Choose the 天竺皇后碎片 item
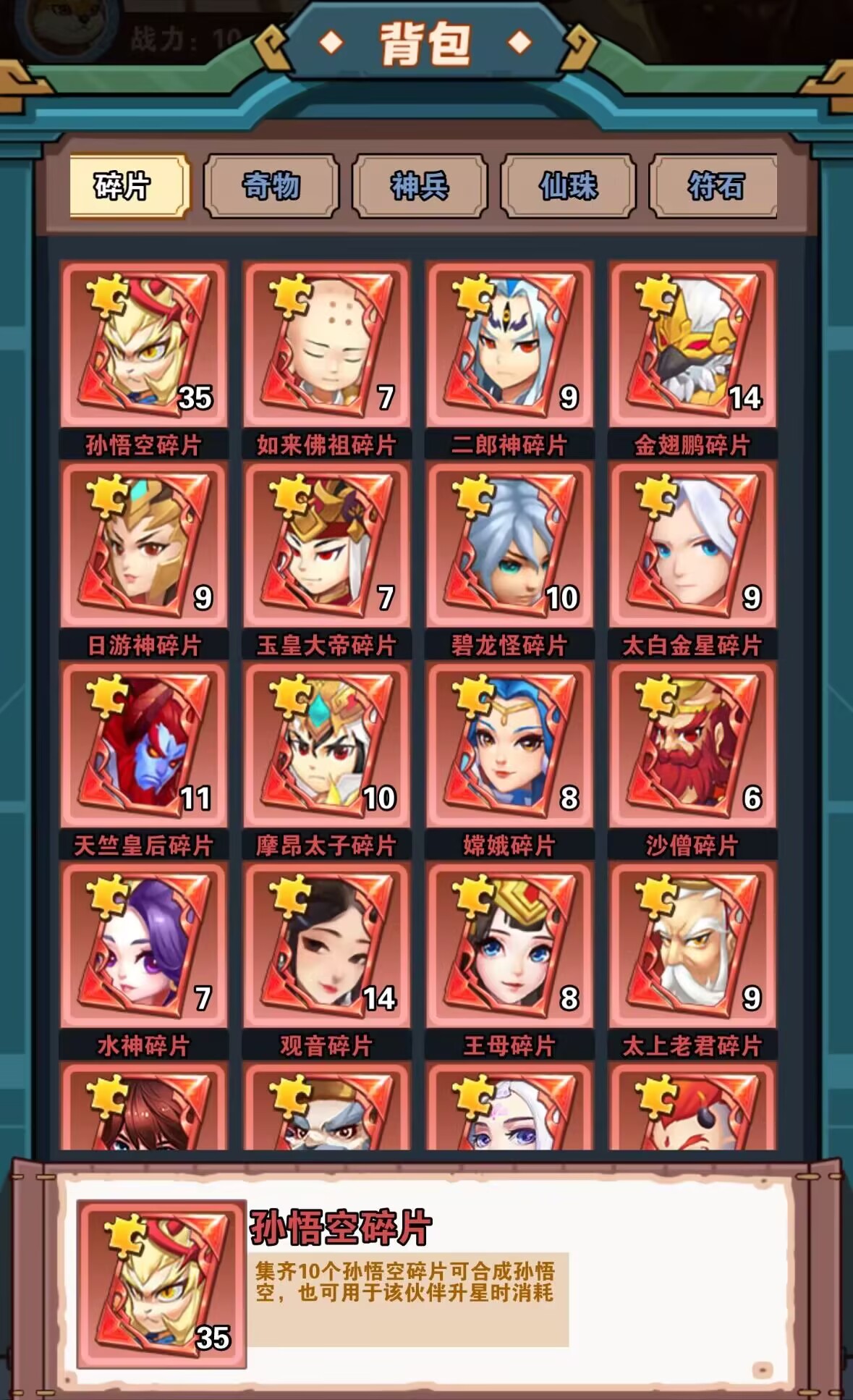The height and width of the screenshot is (1400, 853). [144, 745]
